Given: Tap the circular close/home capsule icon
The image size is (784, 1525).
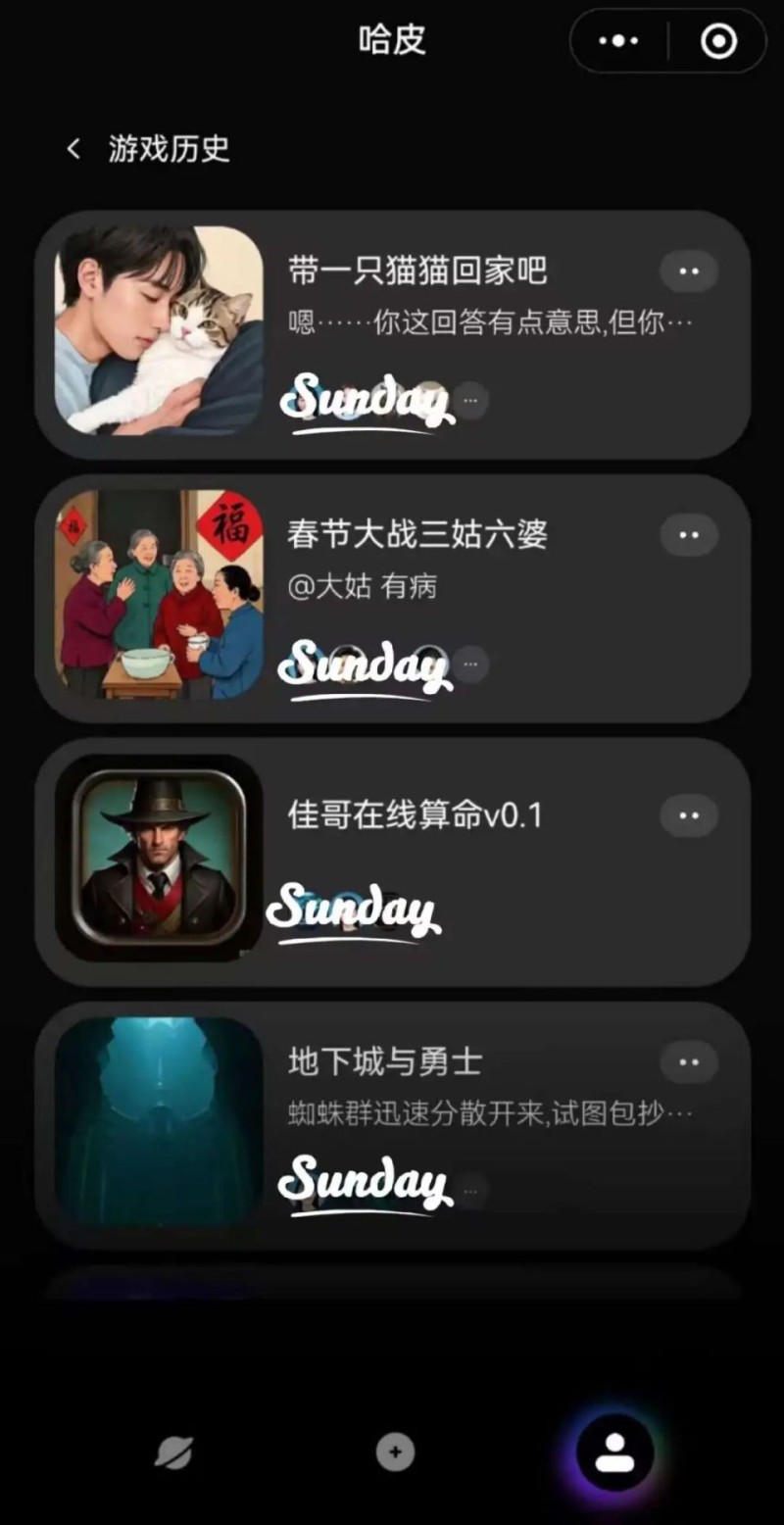Looking at the screenshot, I should point(717,41).
